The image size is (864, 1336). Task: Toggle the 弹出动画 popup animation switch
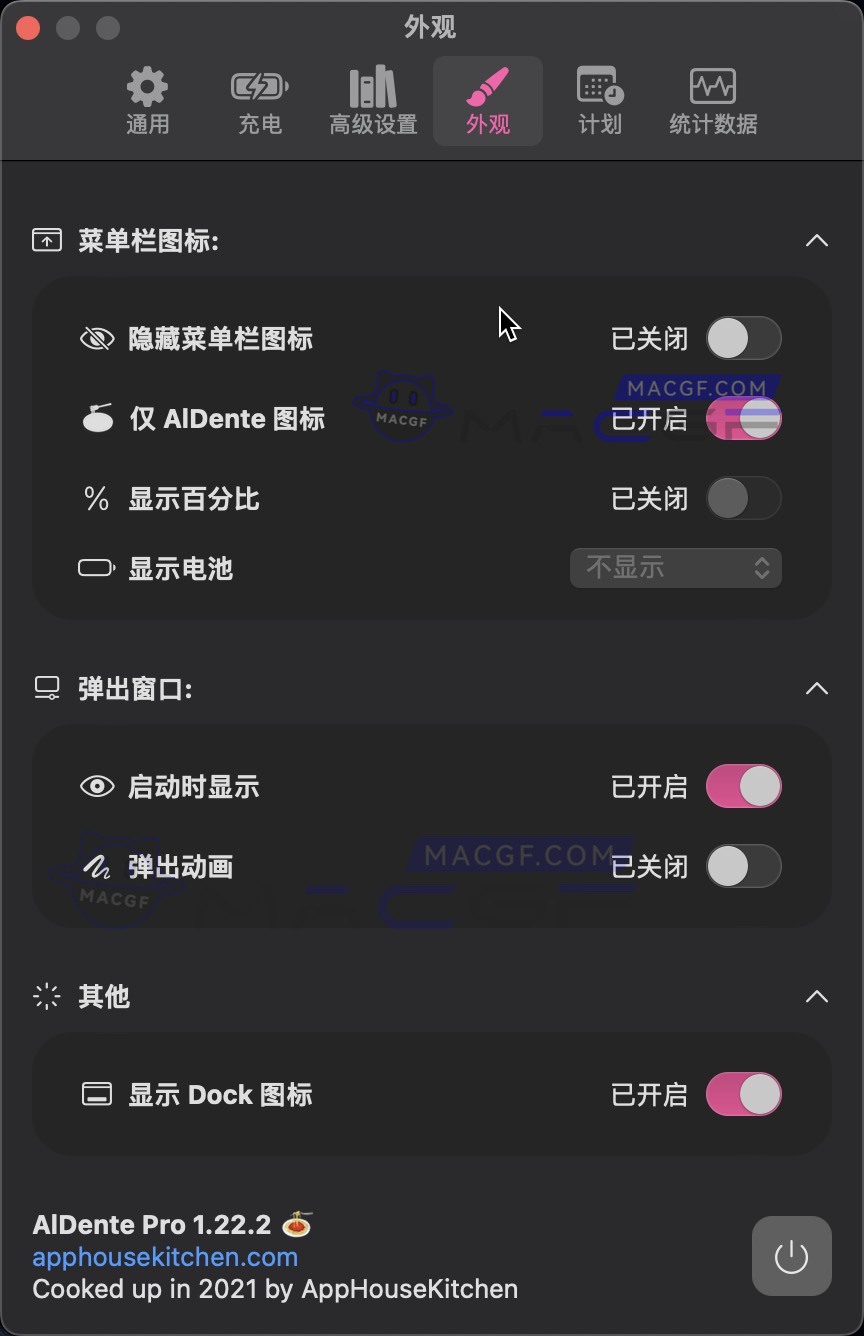[744, 866]
